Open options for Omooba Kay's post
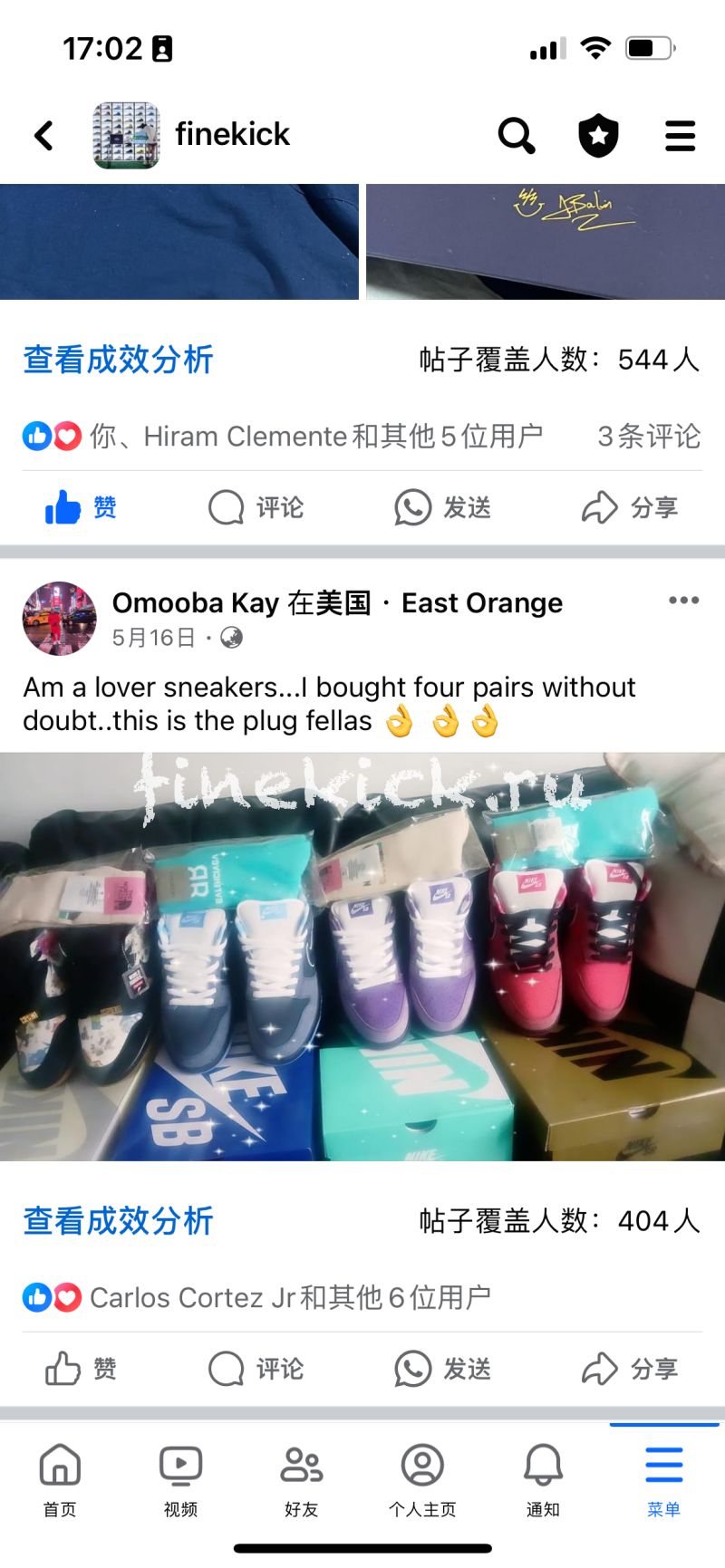Screen dimensions: 725x1568 [x=683, y=601]
